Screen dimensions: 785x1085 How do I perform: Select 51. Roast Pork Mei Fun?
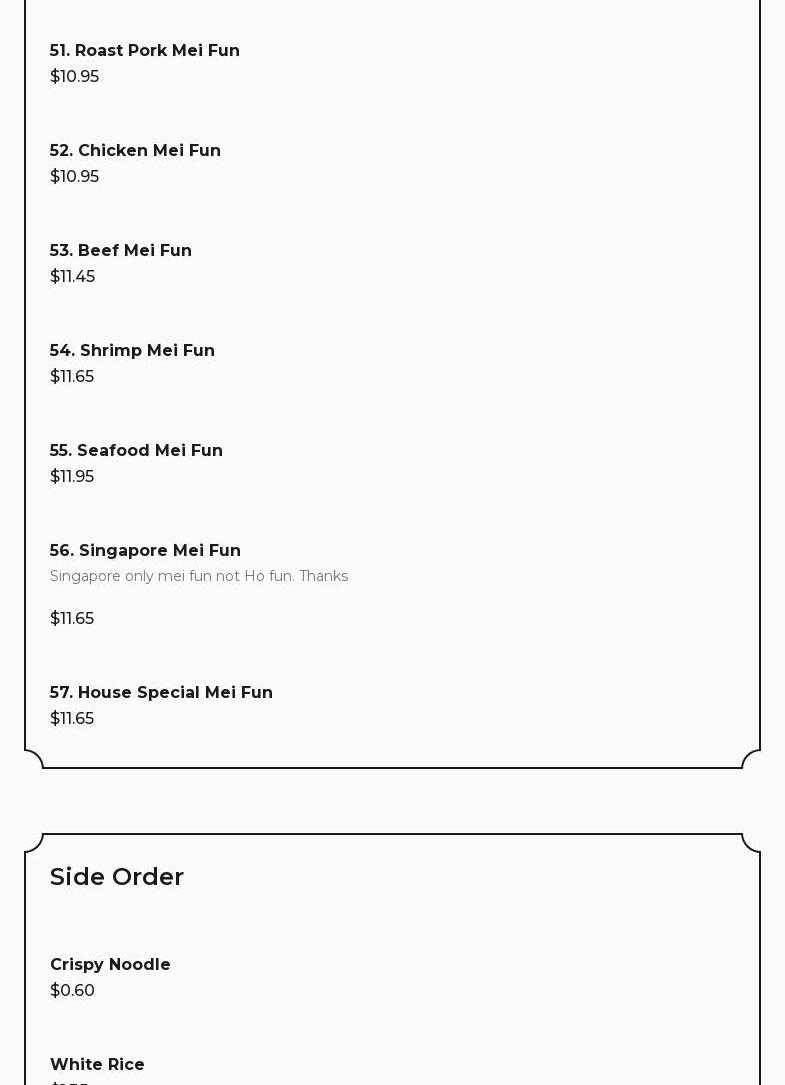click(145, 51)
